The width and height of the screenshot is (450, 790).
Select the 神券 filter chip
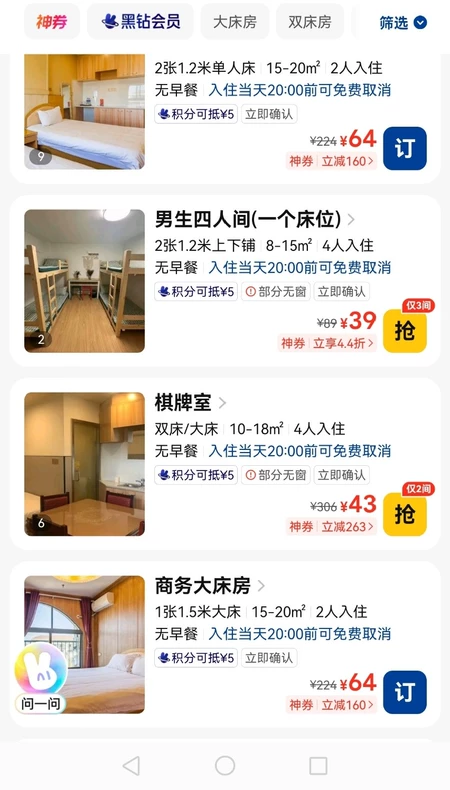coord(51,22)
